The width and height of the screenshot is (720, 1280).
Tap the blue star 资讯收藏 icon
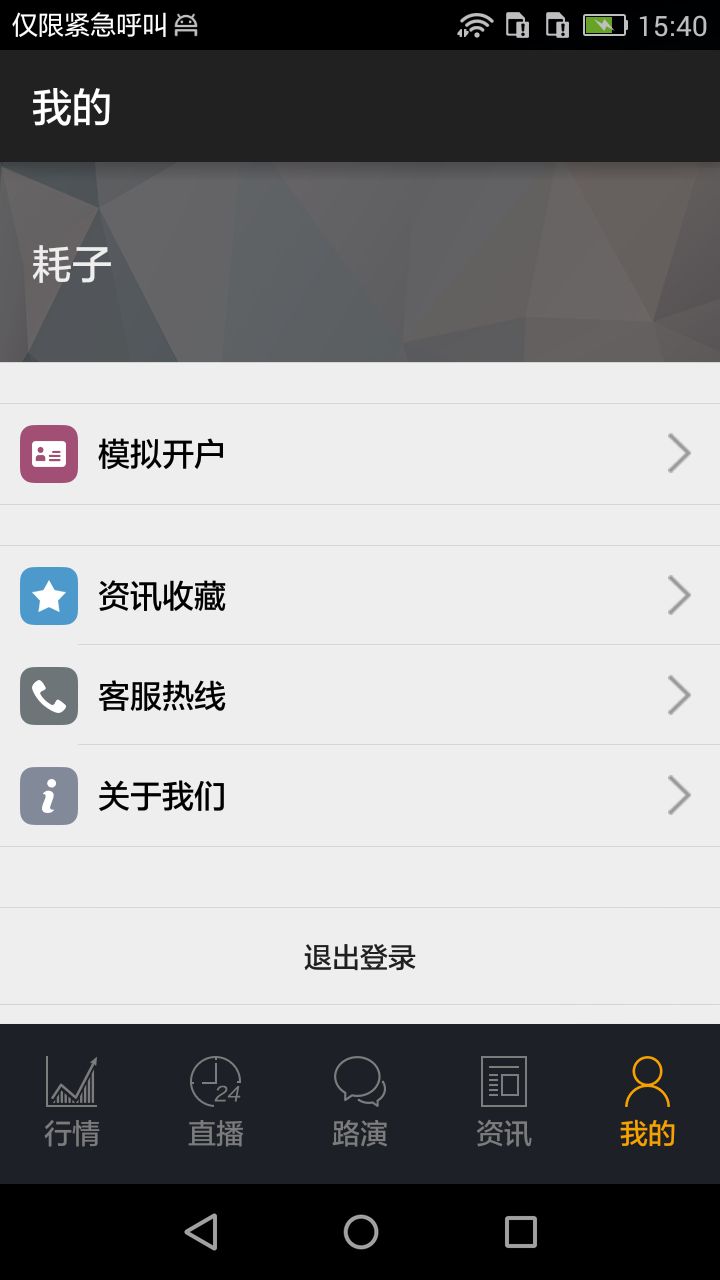click(47, 595)
